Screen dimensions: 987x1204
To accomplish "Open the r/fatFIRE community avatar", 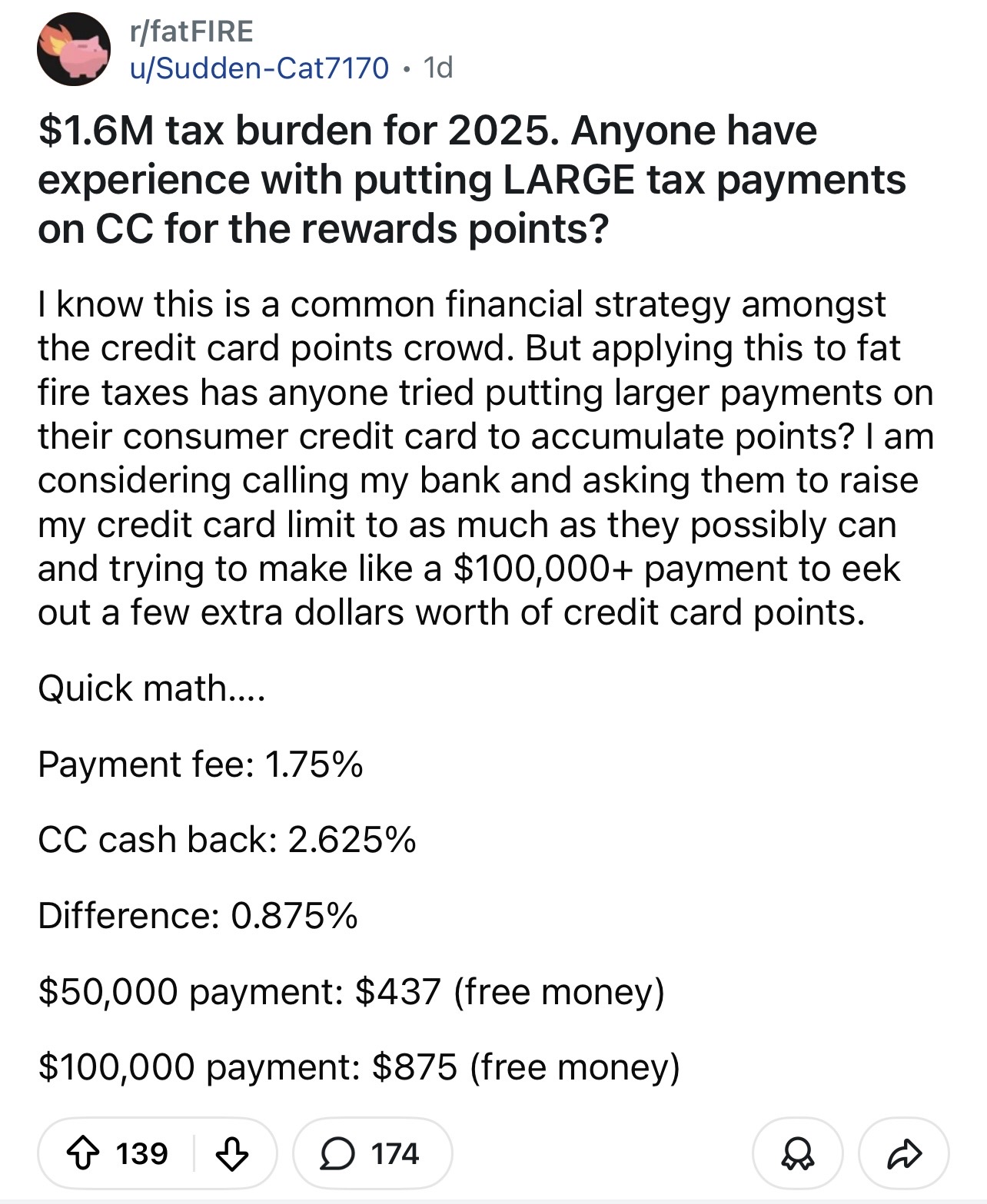I will (74, 50).
